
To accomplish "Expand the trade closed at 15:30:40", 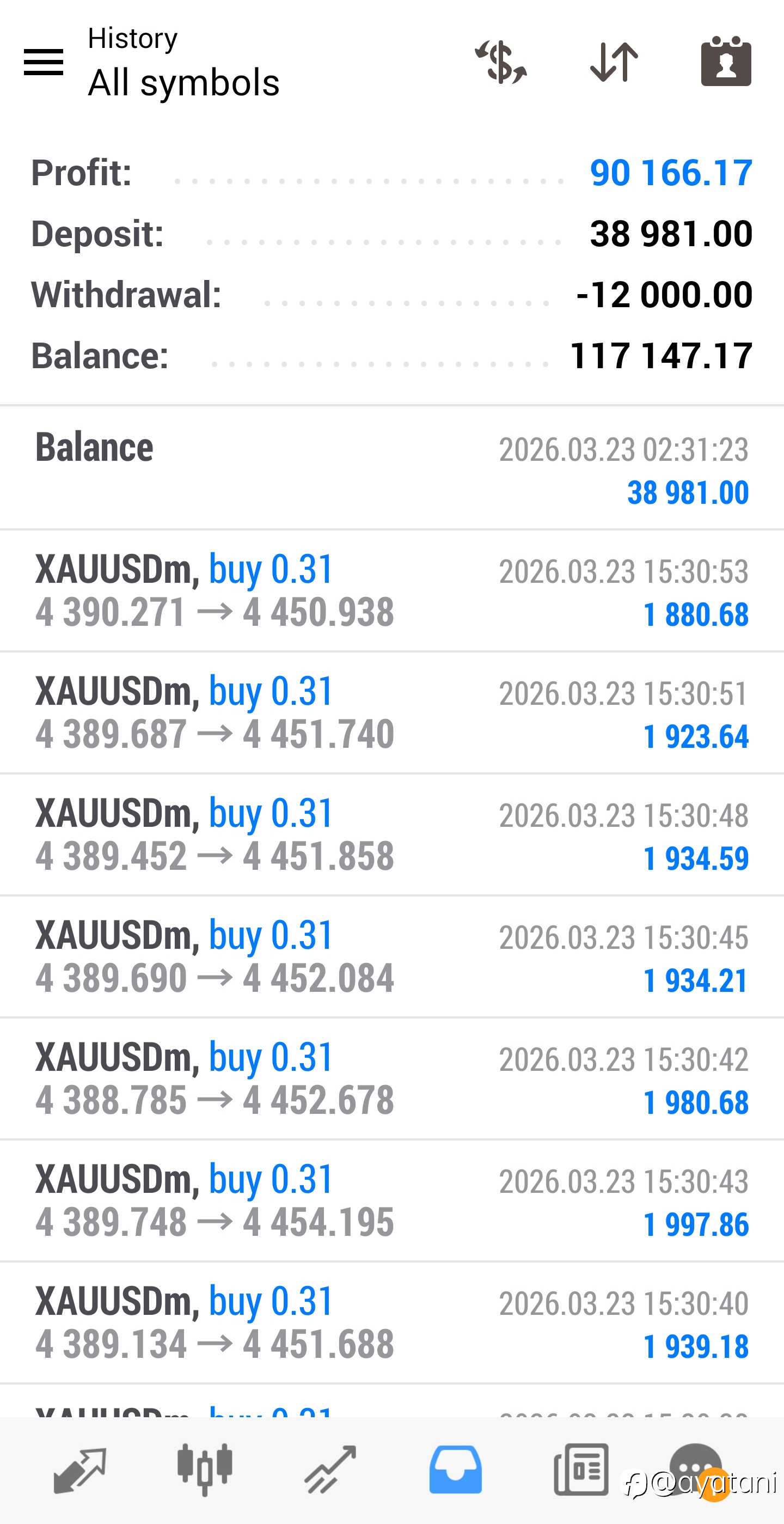I will 392,1323.
